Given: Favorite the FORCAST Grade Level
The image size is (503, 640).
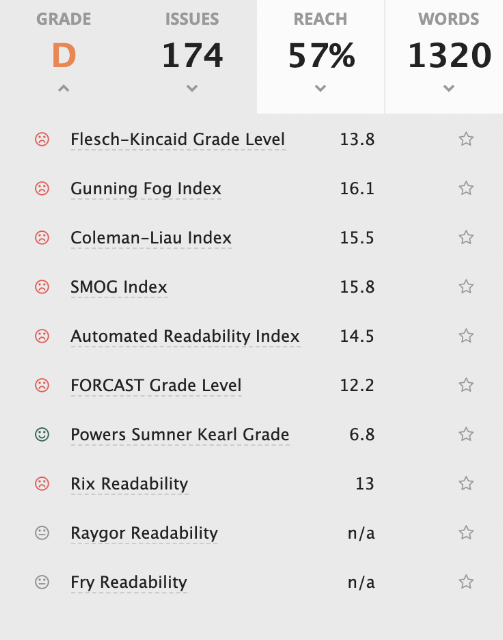Looking at the screenshot, I should pos(466,385).
